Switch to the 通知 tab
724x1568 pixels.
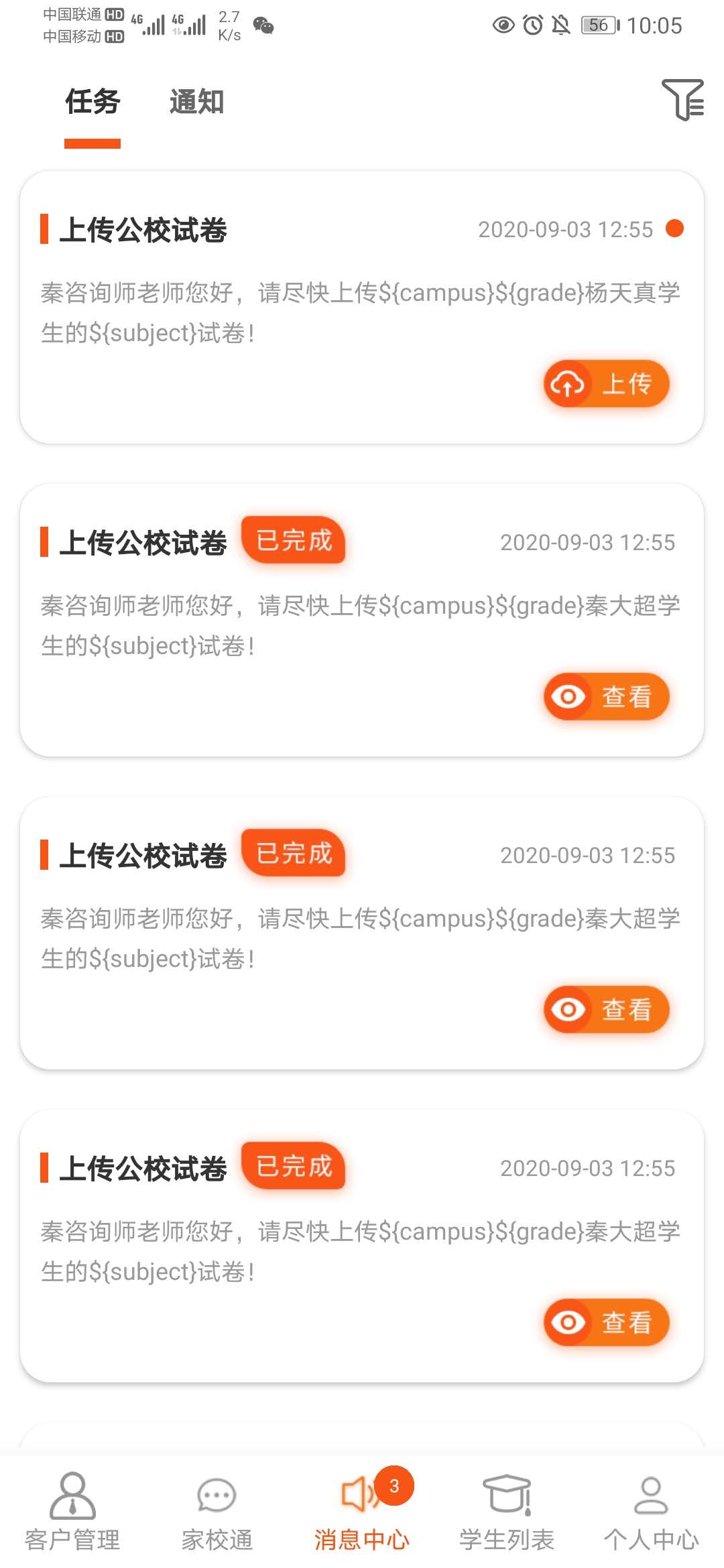[196, 102]
